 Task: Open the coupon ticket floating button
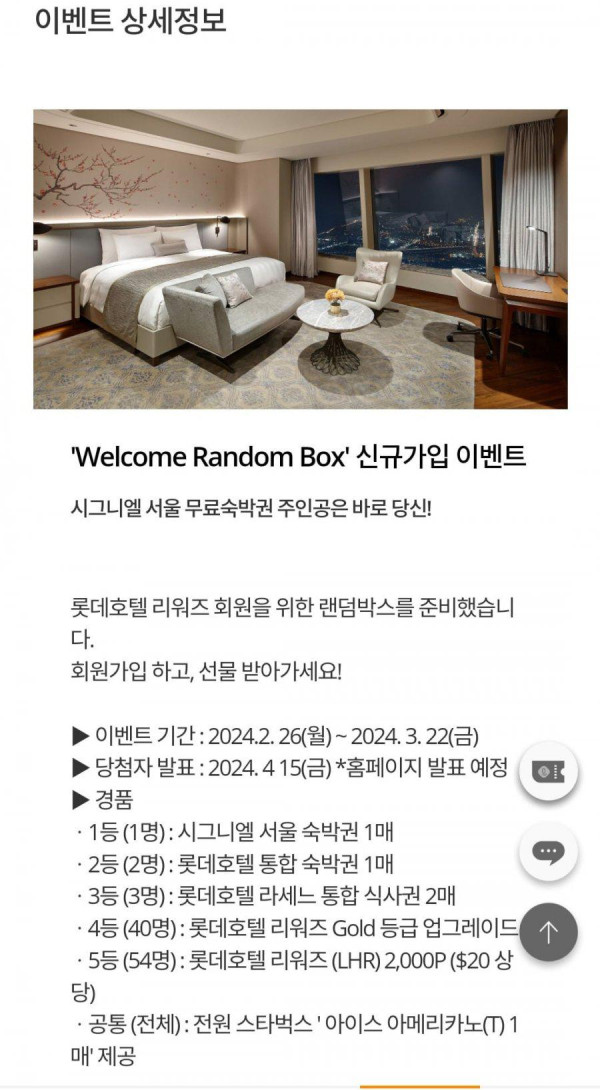(x=548, y=771)
